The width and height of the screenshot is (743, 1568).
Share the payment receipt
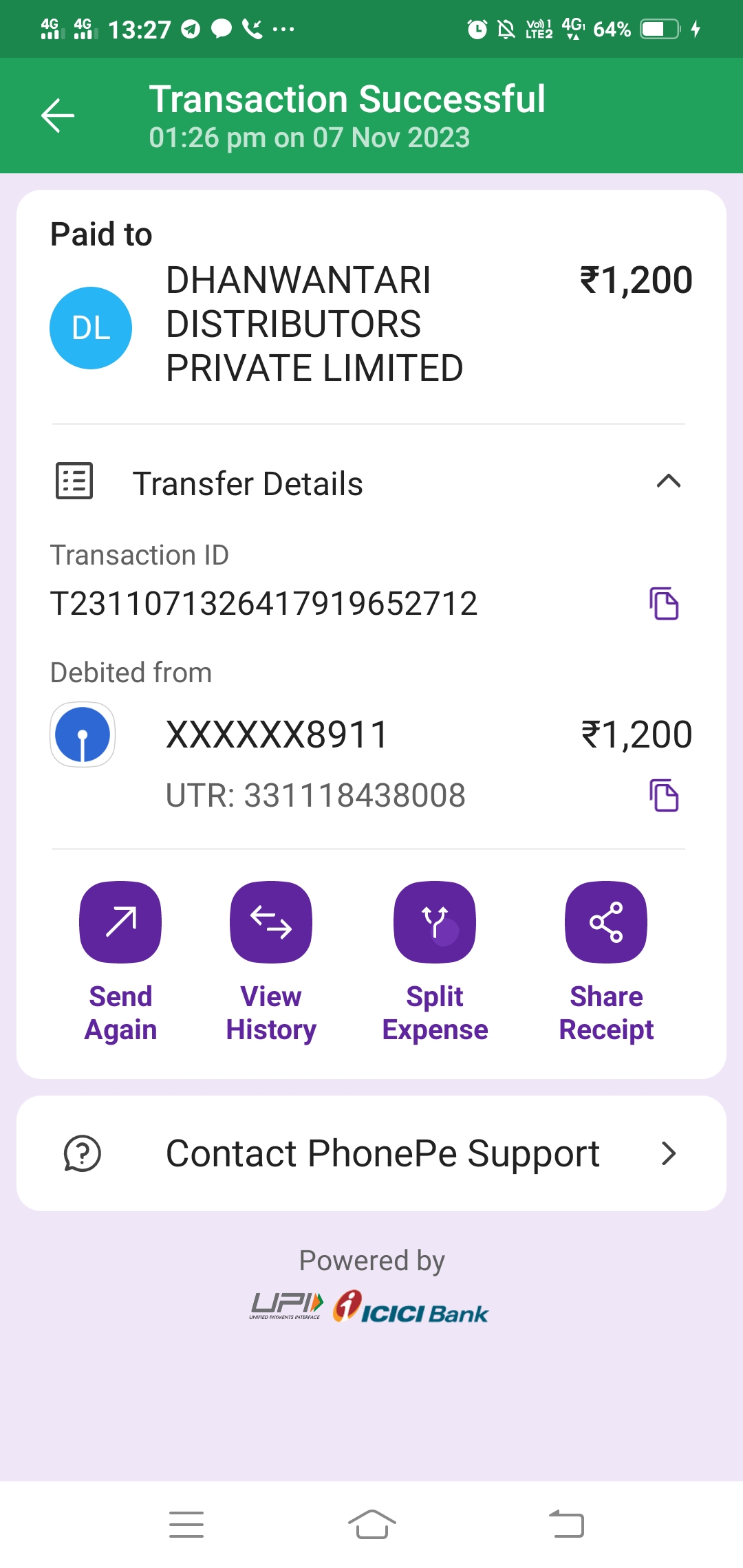click(x=606, y=963)
